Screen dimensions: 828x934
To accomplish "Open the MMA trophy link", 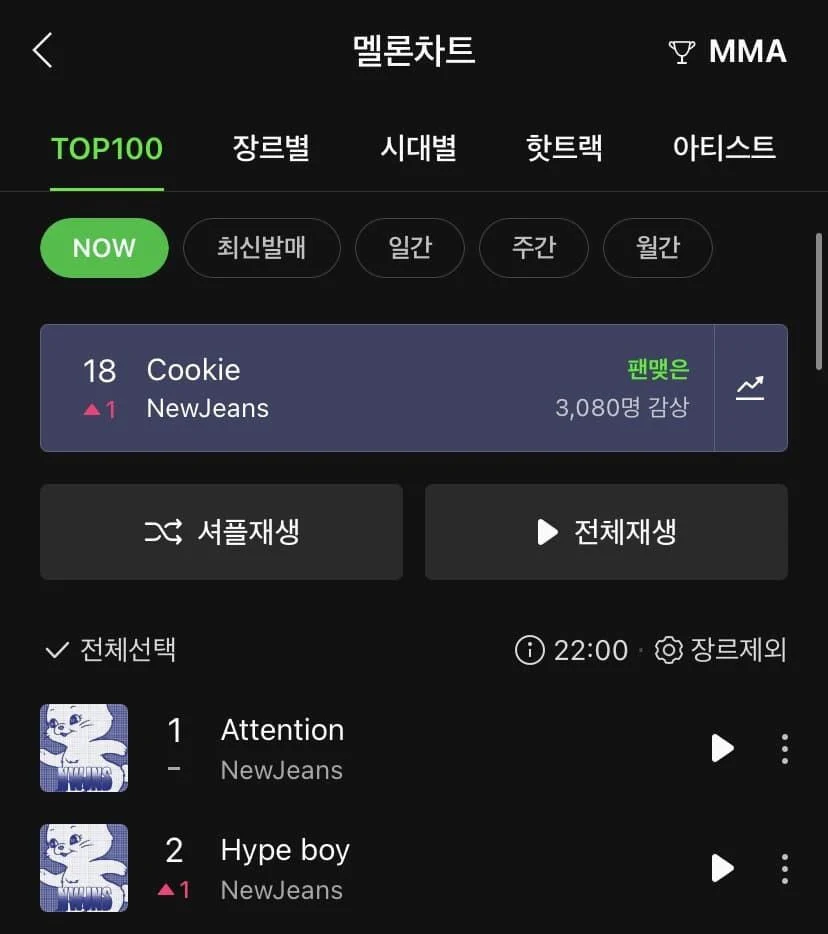I will [727, 51].
